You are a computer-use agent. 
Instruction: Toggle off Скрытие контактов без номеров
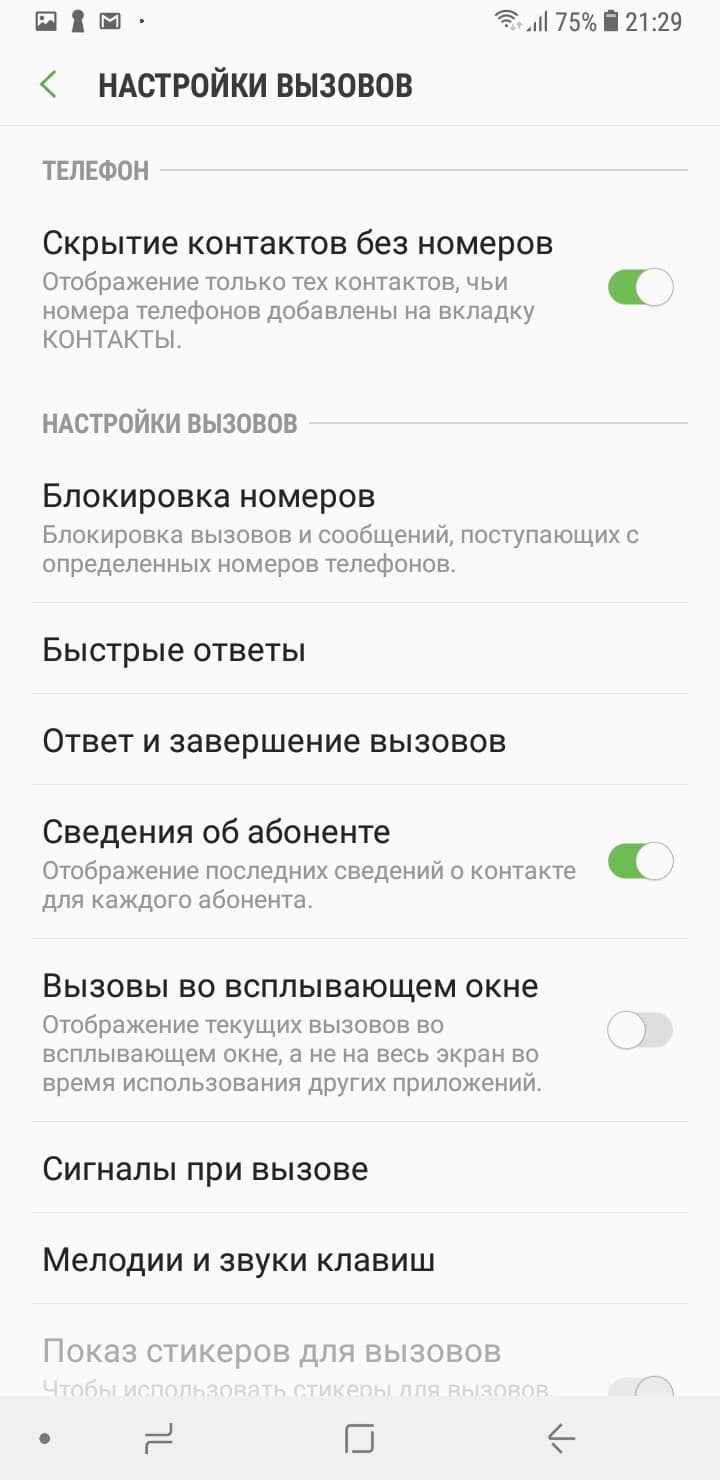point(640,288)
